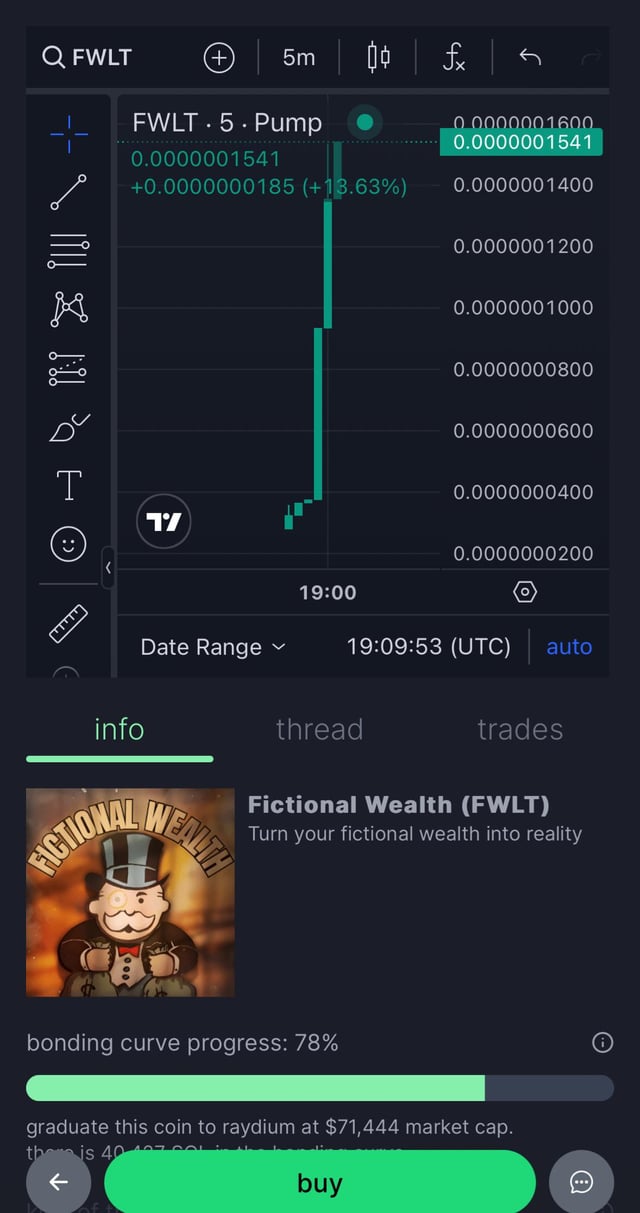
Task: Tap the green buy button
Action: point(320,1183)
